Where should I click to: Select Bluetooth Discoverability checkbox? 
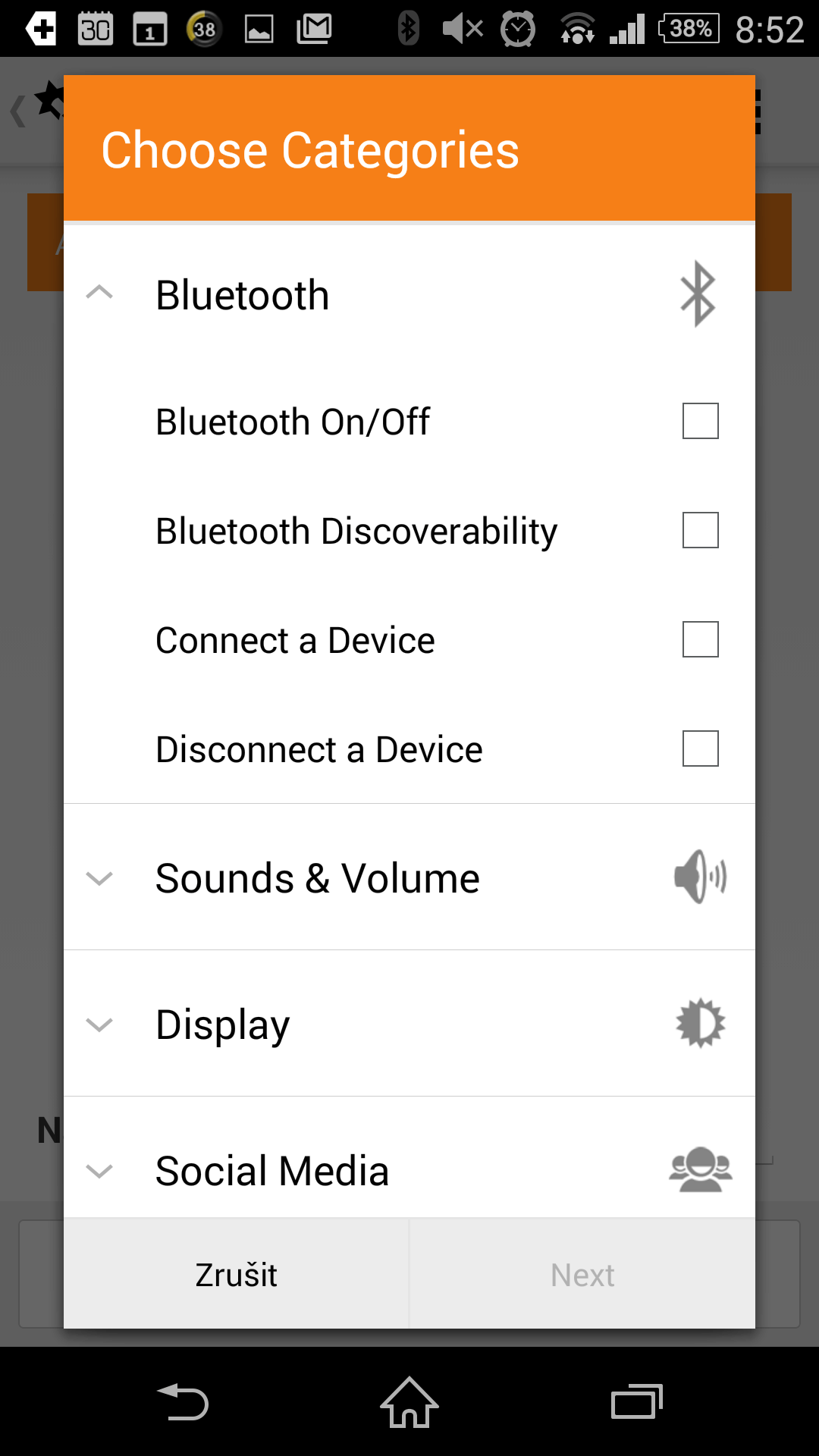(700, 530)
